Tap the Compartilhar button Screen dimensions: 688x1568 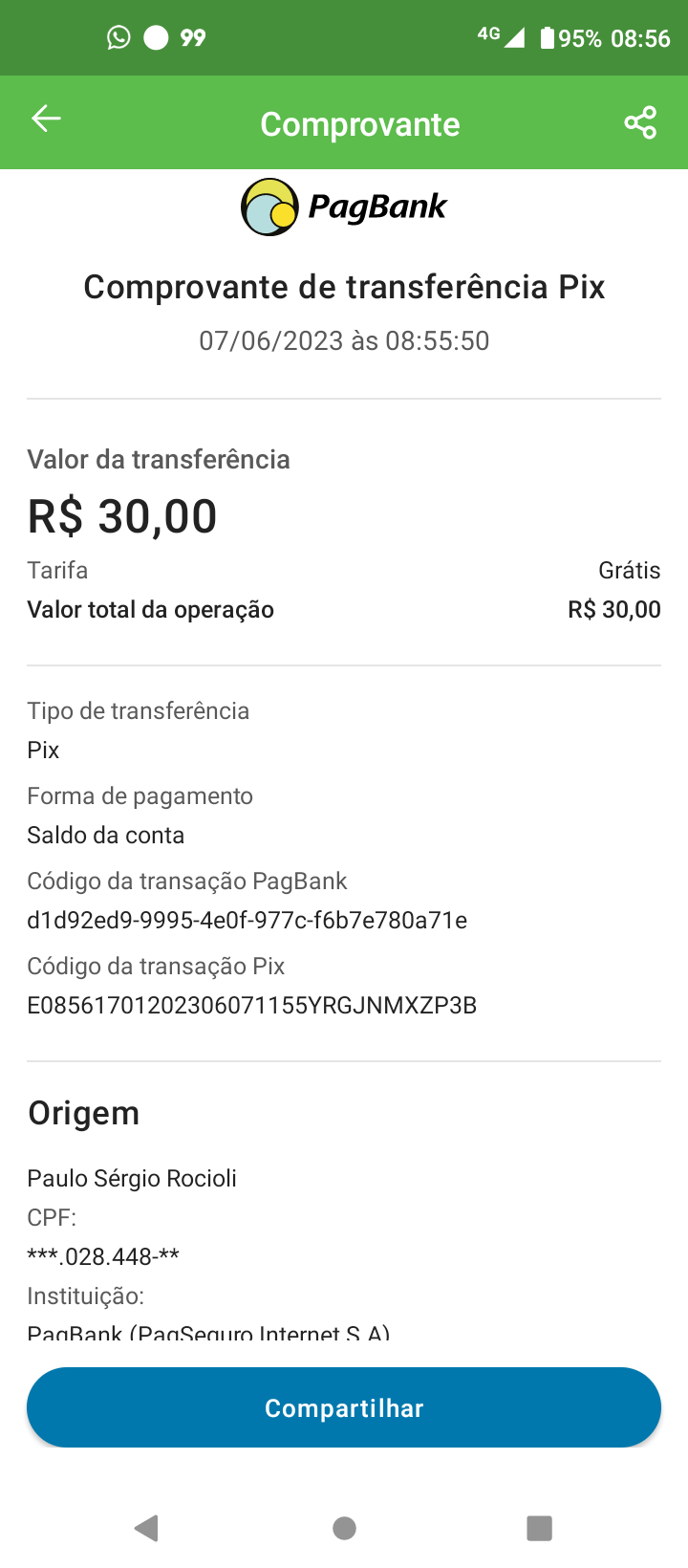click(344, 1407)
